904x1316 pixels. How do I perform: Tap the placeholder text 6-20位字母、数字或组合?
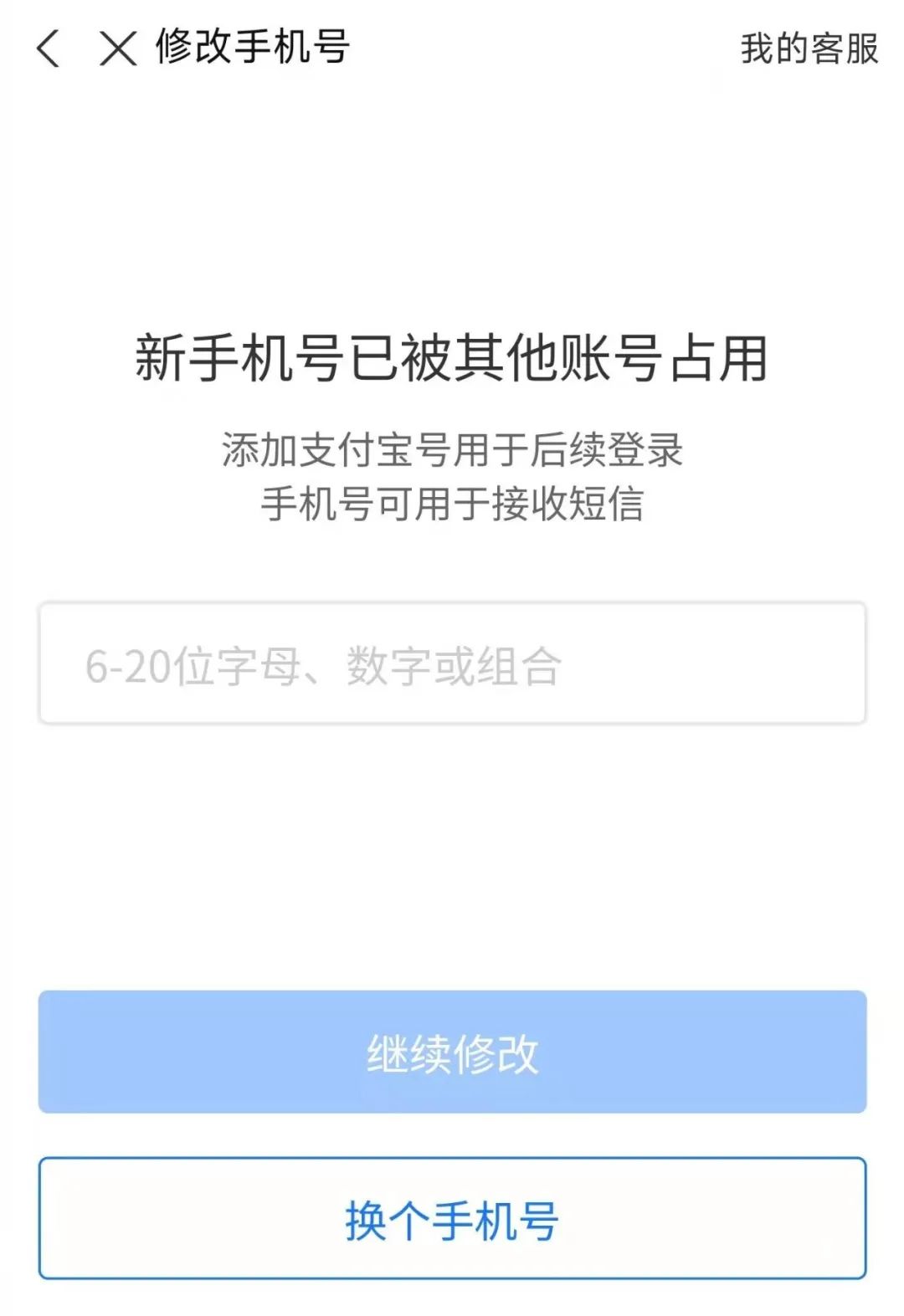(325, 665)
